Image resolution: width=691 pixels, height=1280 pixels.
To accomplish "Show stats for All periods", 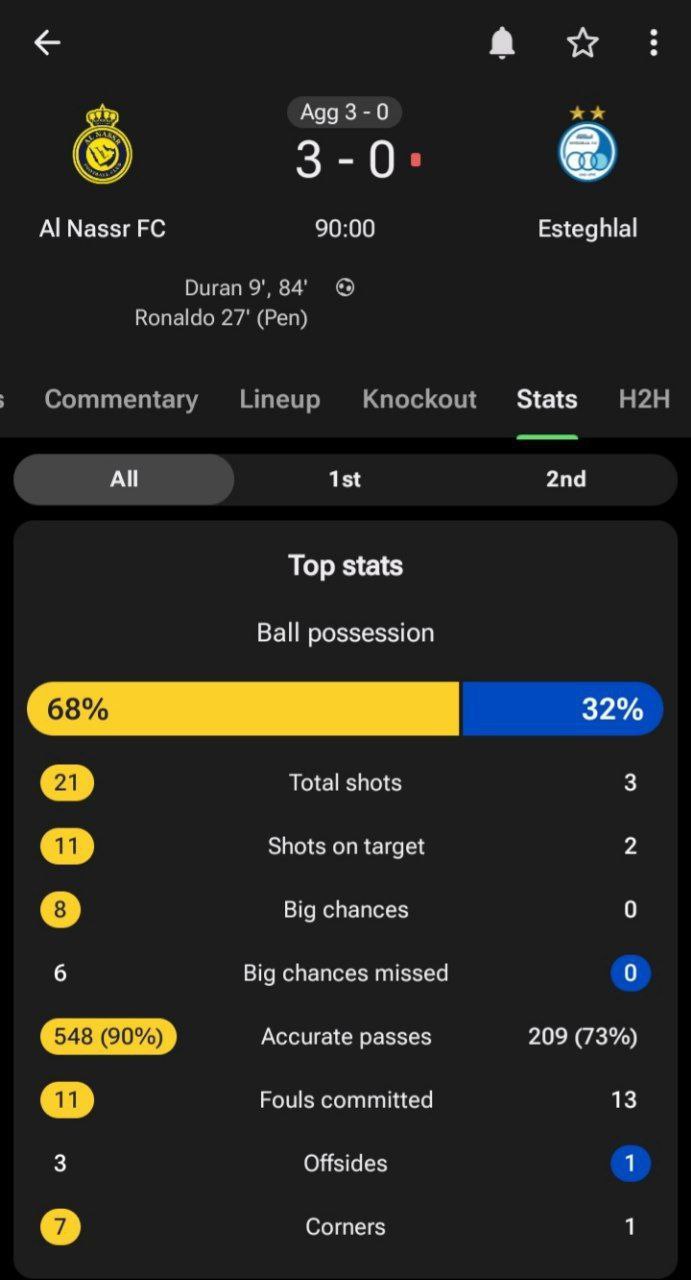I will [124, 479].
